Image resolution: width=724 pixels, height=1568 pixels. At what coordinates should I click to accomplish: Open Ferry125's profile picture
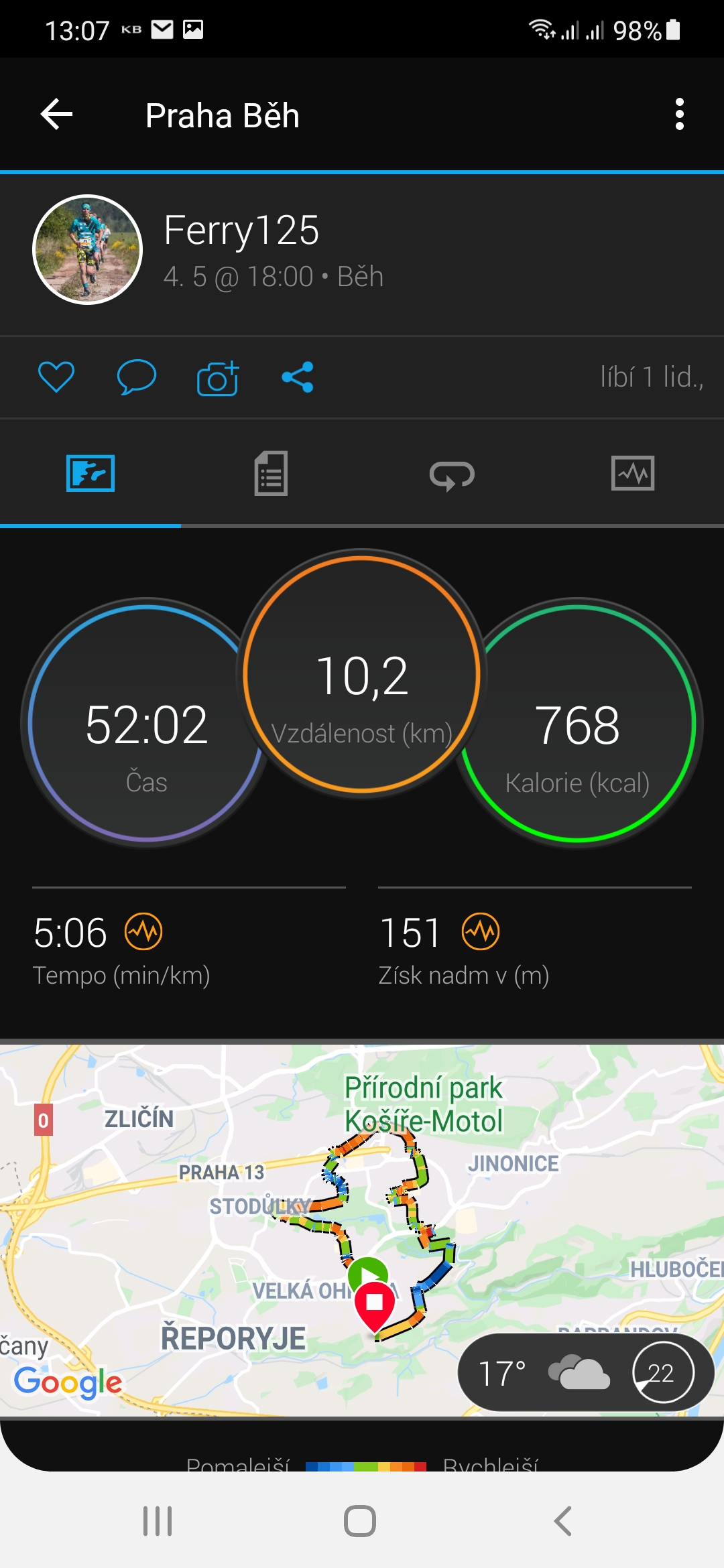coord(87,249)
